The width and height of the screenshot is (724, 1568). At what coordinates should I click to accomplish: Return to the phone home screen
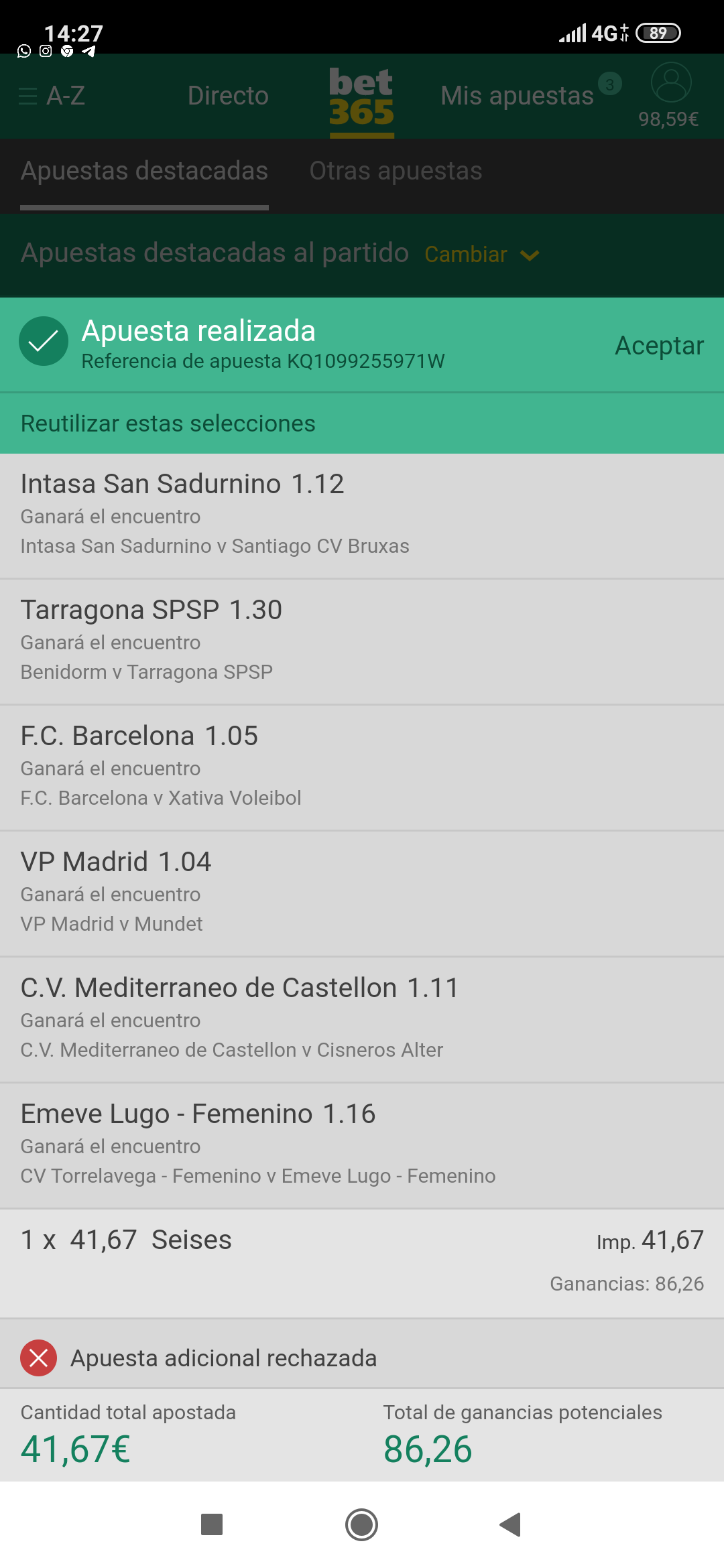[361, 1524]
